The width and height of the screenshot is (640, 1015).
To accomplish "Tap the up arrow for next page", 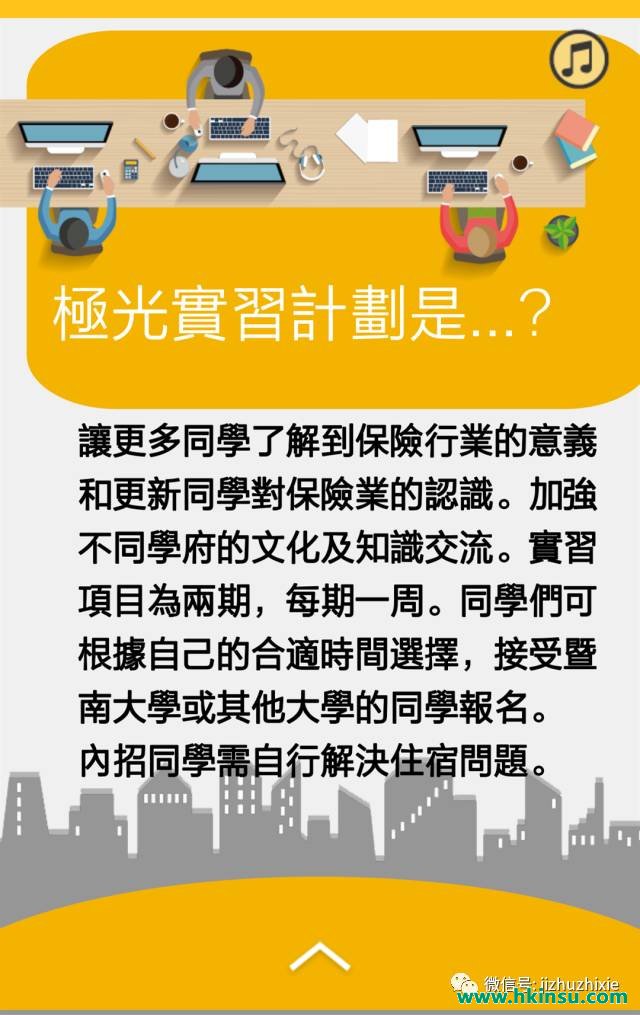I will pyautogui.click(x=319, y=956).
